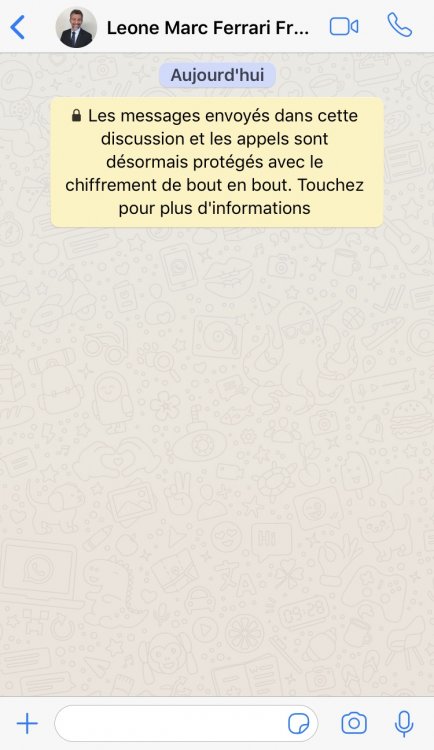Open the attachments plus menu
434x750 pixels.
[27, 723]
